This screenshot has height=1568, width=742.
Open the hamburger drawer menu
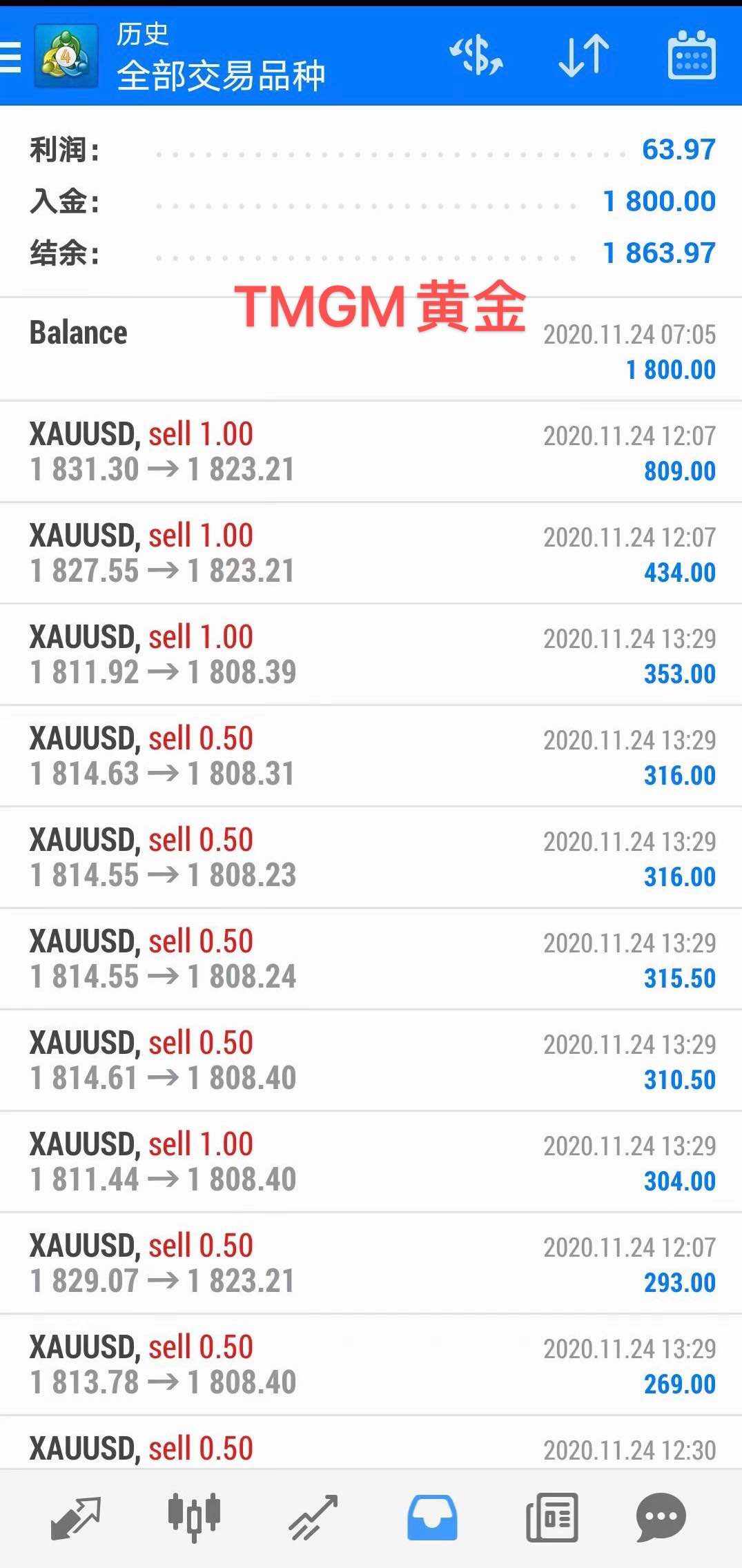[x=11, y=57]
